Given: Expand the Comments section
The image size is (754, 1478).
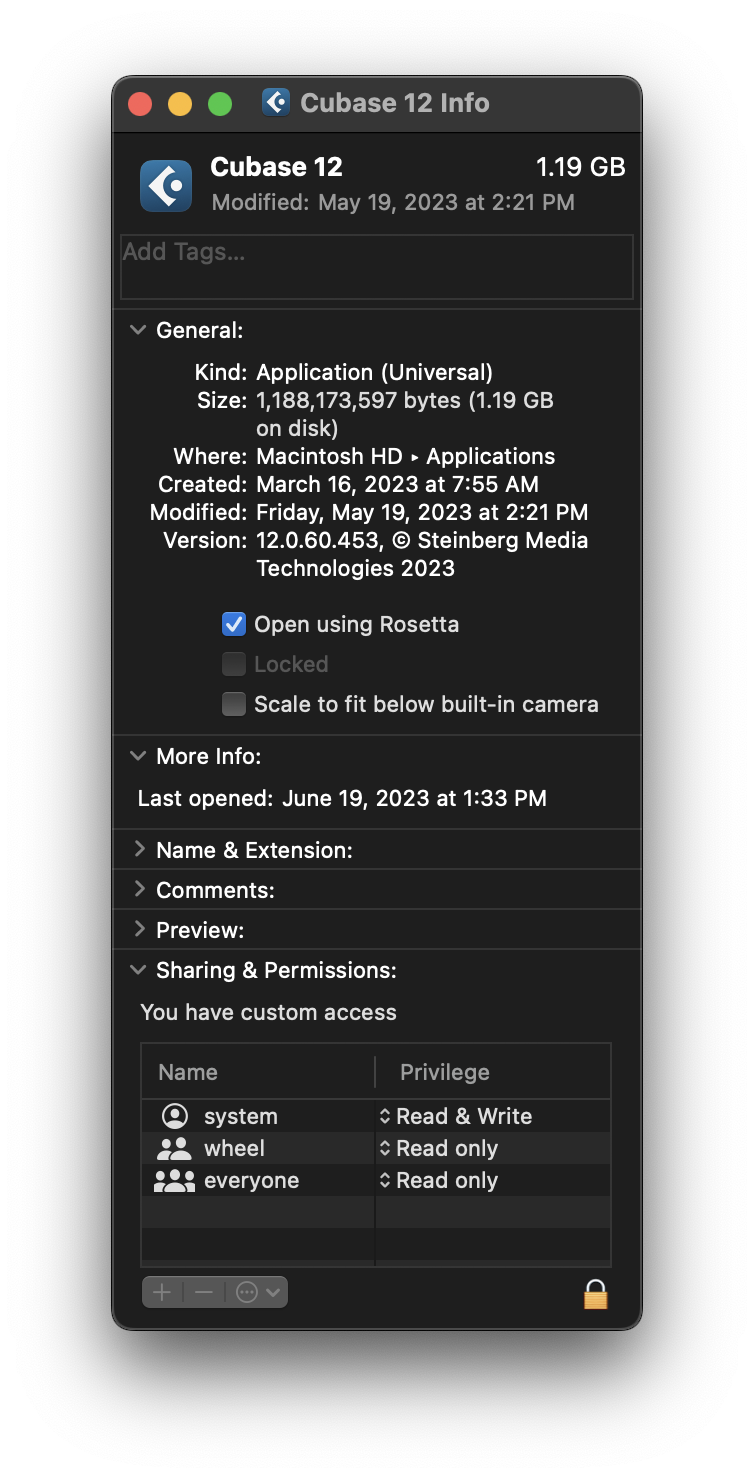Looking at the screenshot, I should click(x=138, y=890).
